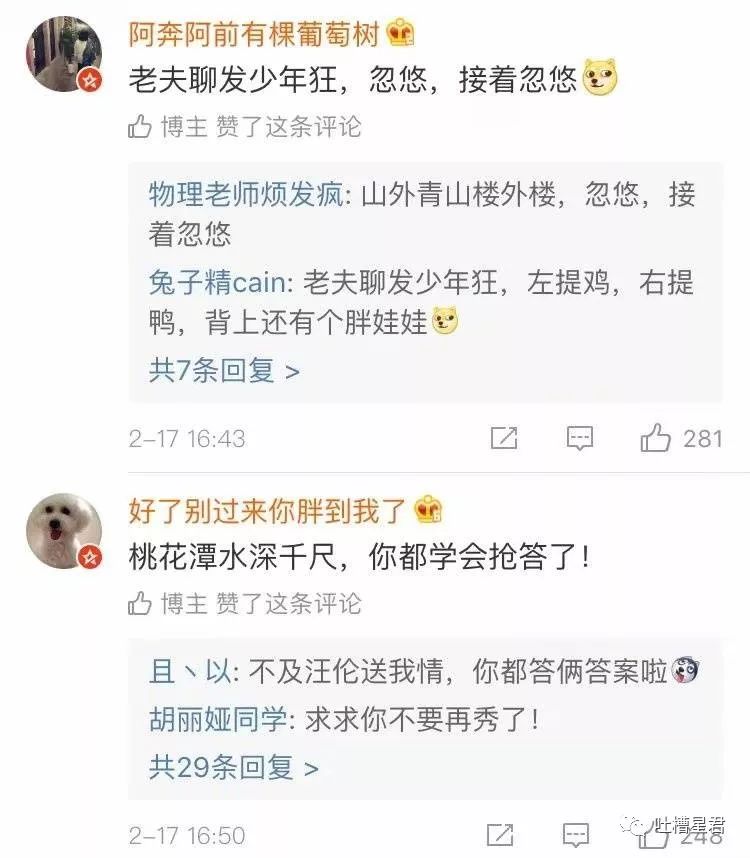This screenshot has height=858, width=750.
Task: Open avatar of 阿奔阿前有棵葡萄树
Action: point(63,54)
